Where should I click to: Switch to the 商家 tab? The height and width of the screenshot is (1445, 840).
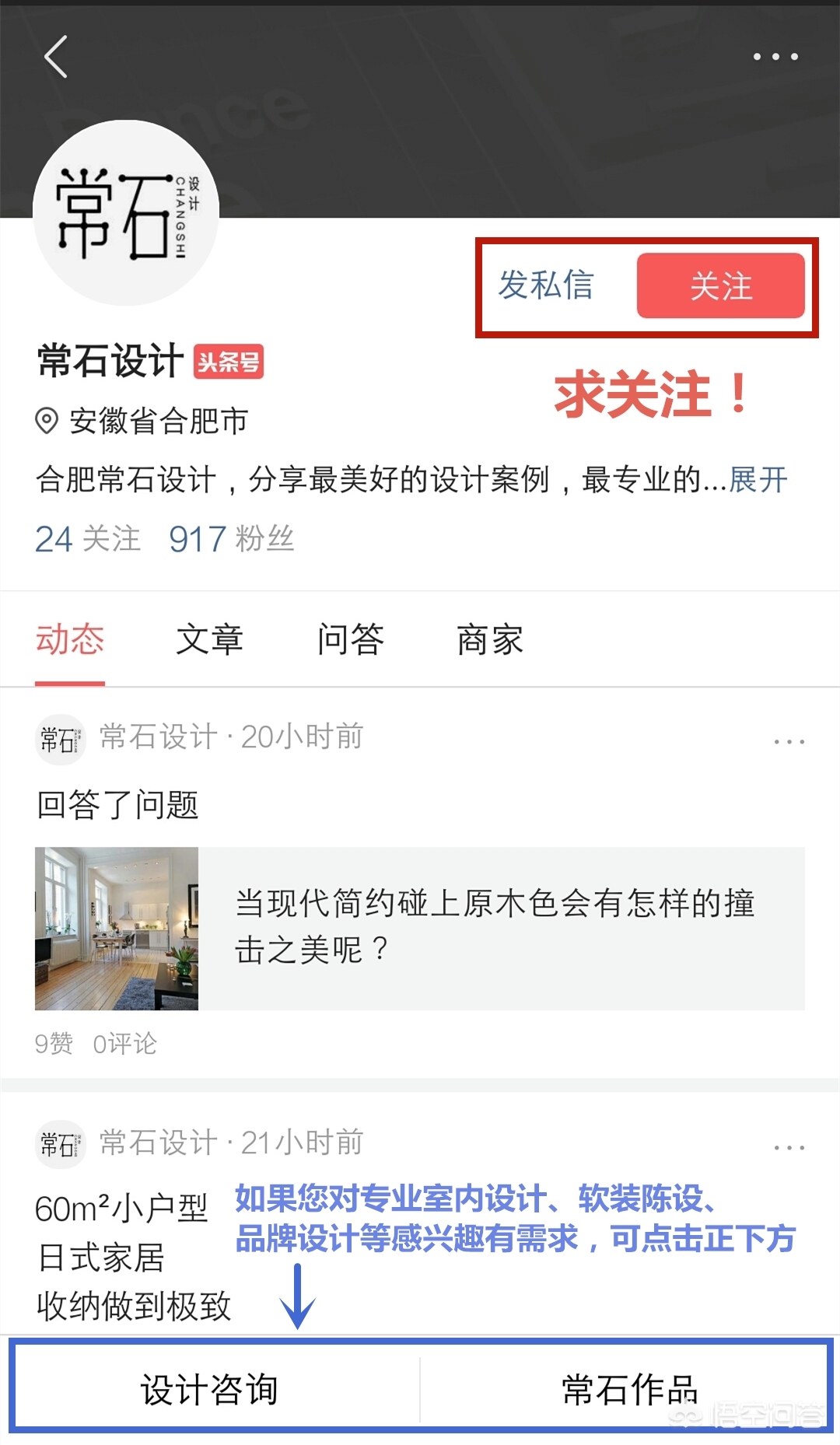(490, 639)
